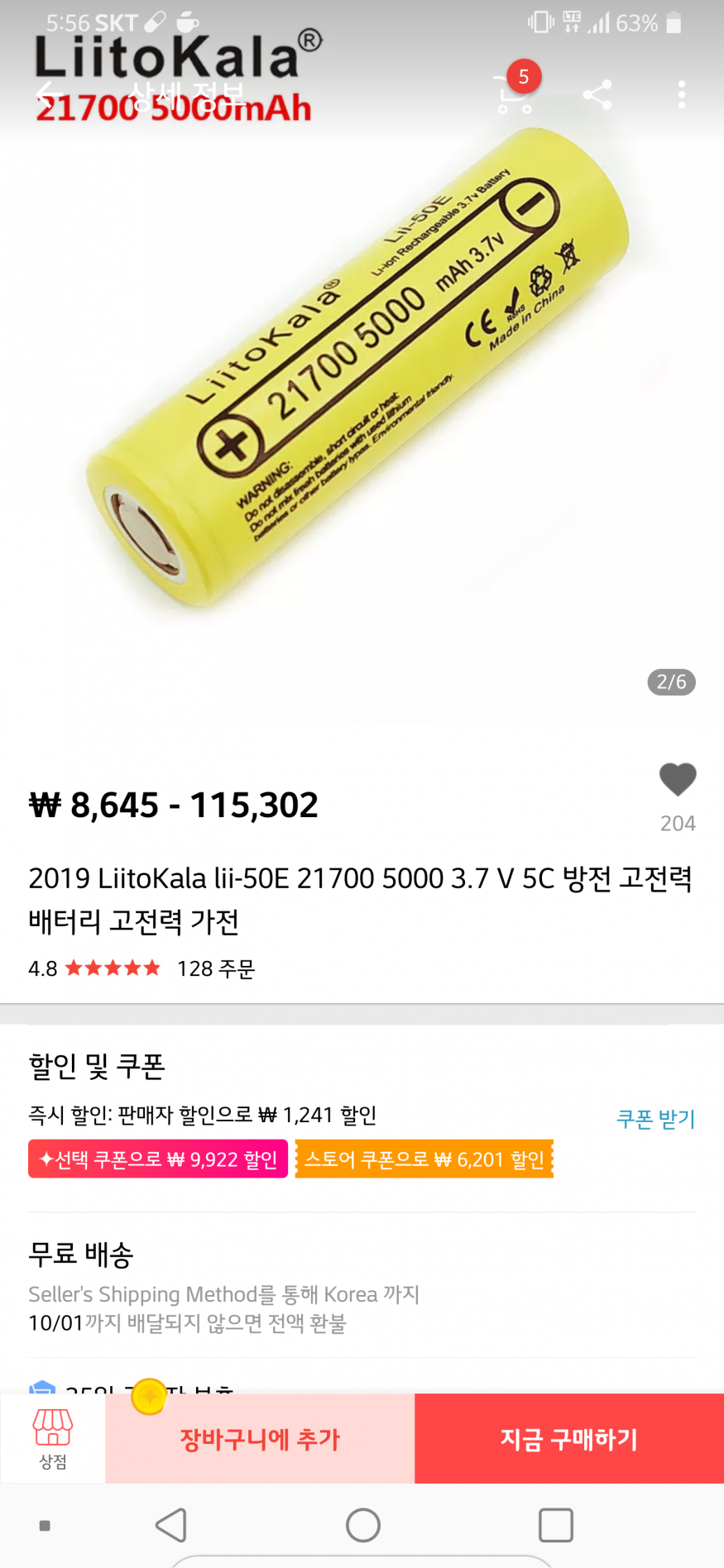Viewport: 724px width, 1568px height.
Task: Select the ₩ 9,922 선택 쿠폰 discount tag
Action: tap(158, 1159)
